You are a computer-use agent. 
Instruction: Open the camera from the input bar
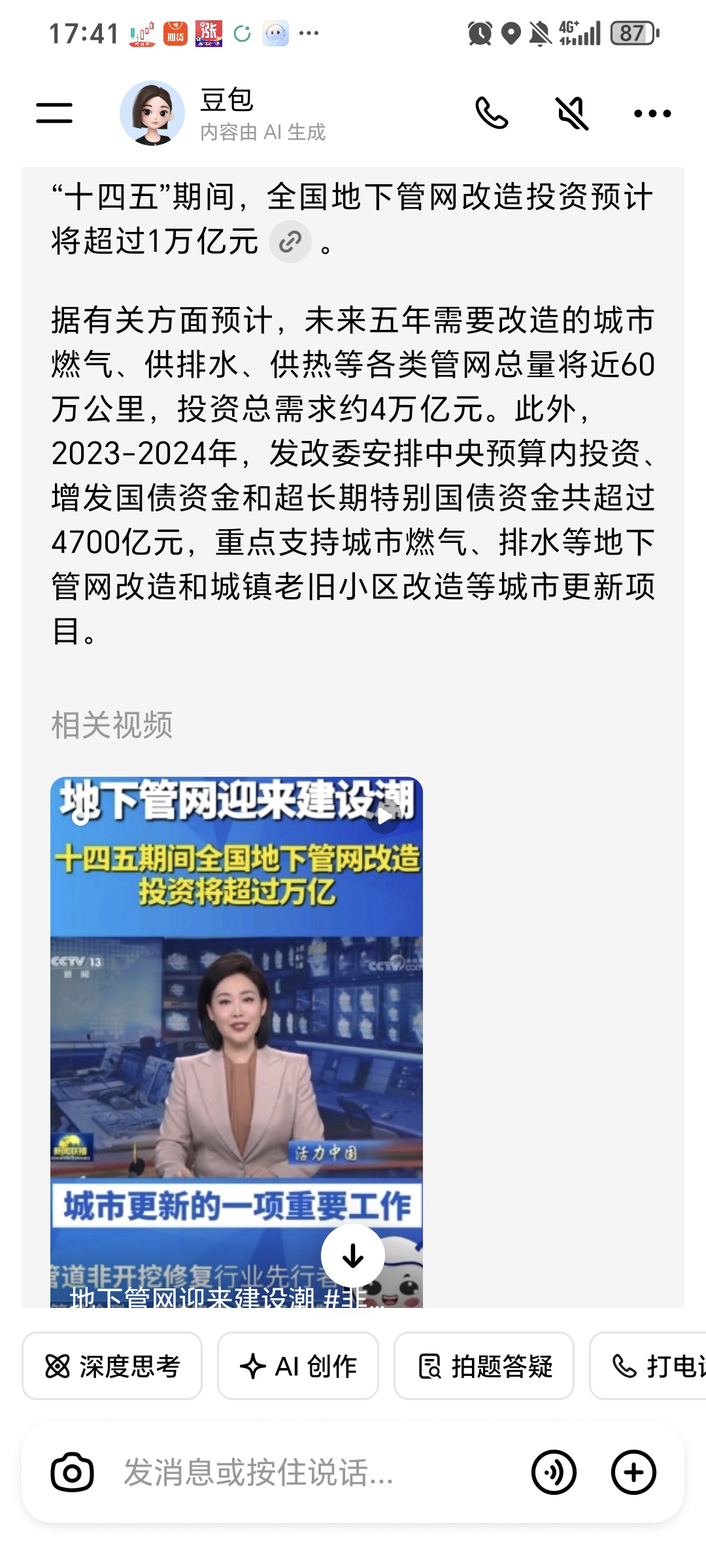72,1473
